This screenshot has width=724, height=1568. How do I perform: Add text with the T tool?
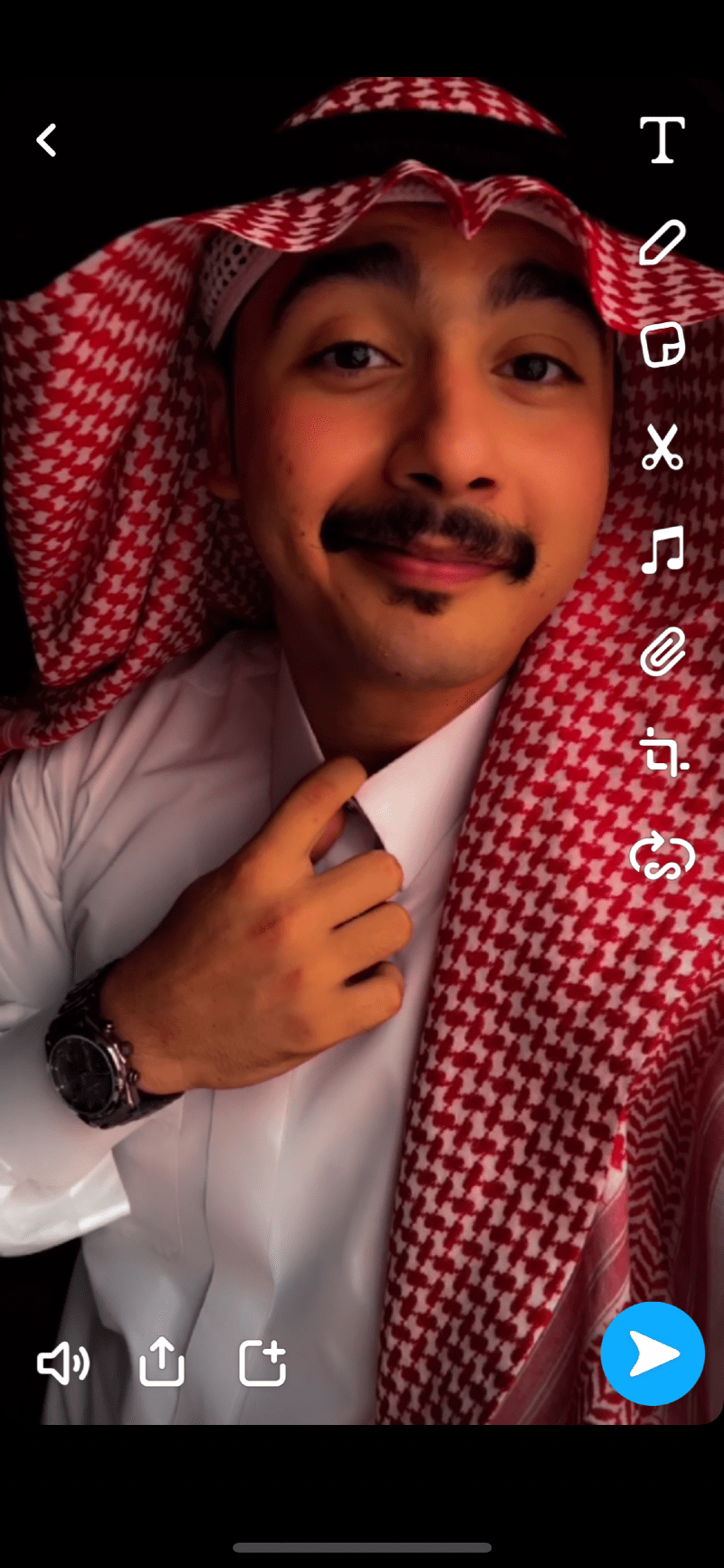662,140
